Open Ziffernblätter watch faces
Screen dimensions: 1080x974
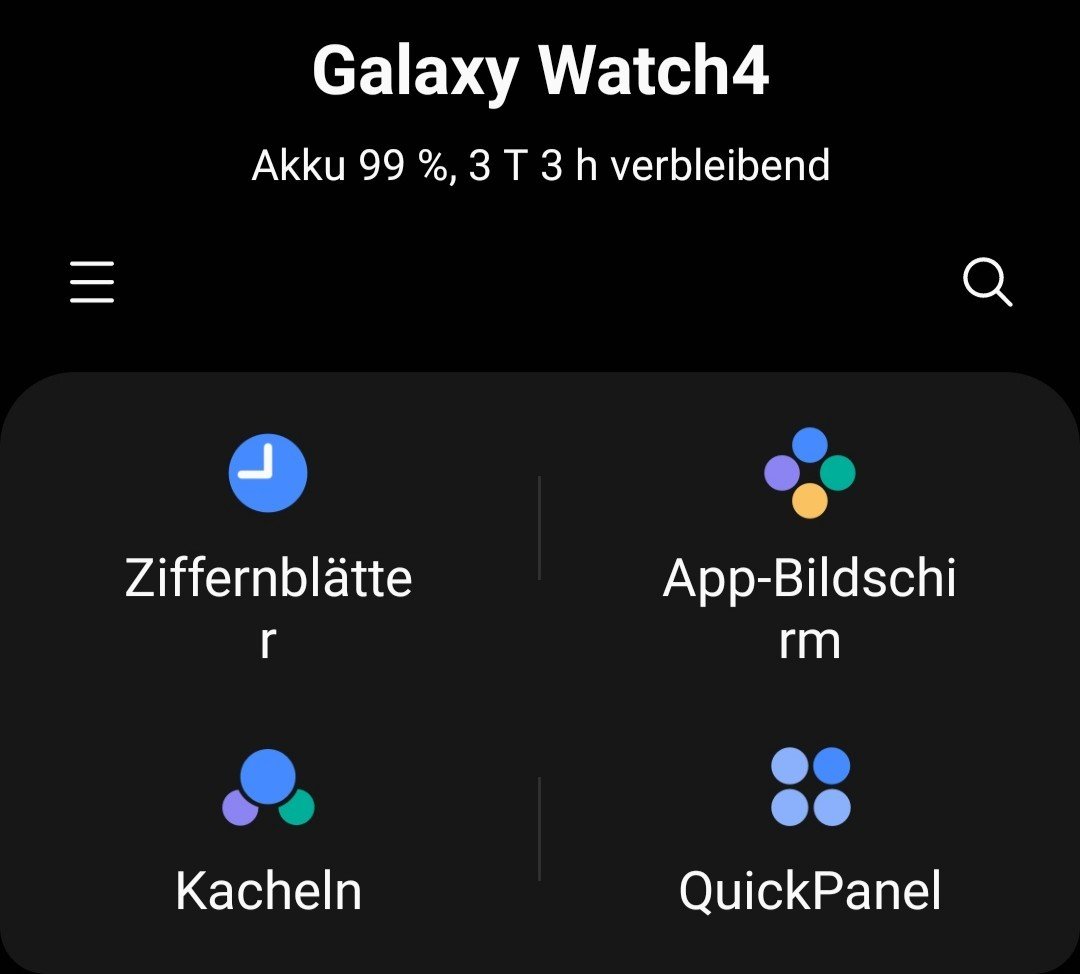point(268,545)
